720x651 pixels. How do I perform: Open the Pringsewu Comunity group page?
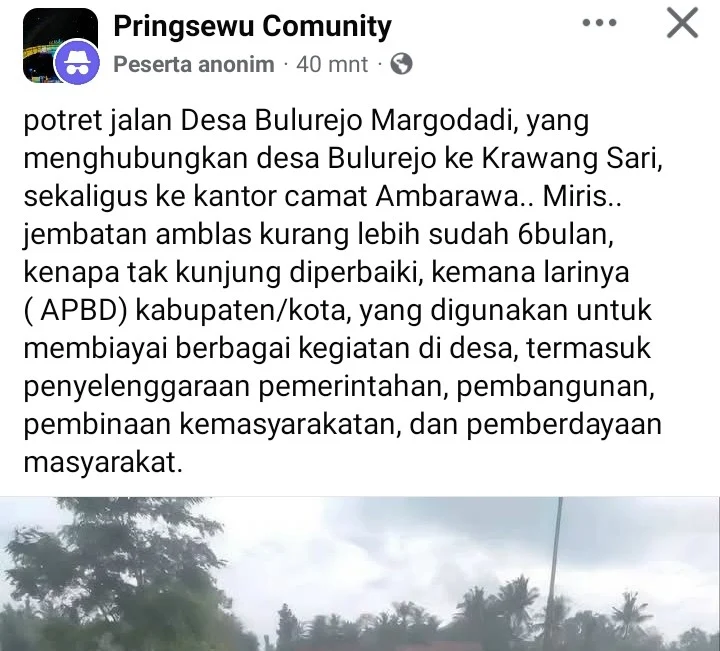(x=252, y=26)
